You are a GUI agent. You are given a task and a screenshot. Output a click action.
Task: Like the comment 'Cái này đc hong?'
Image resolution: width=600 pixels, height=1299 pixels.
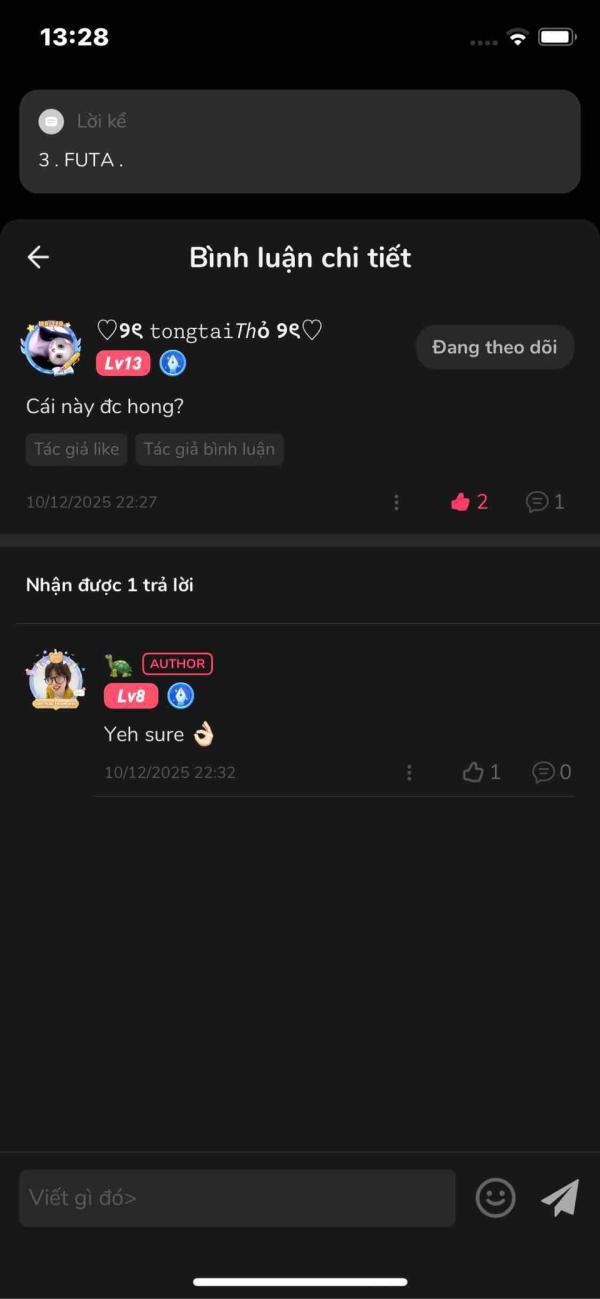click(x=469, y=502)
